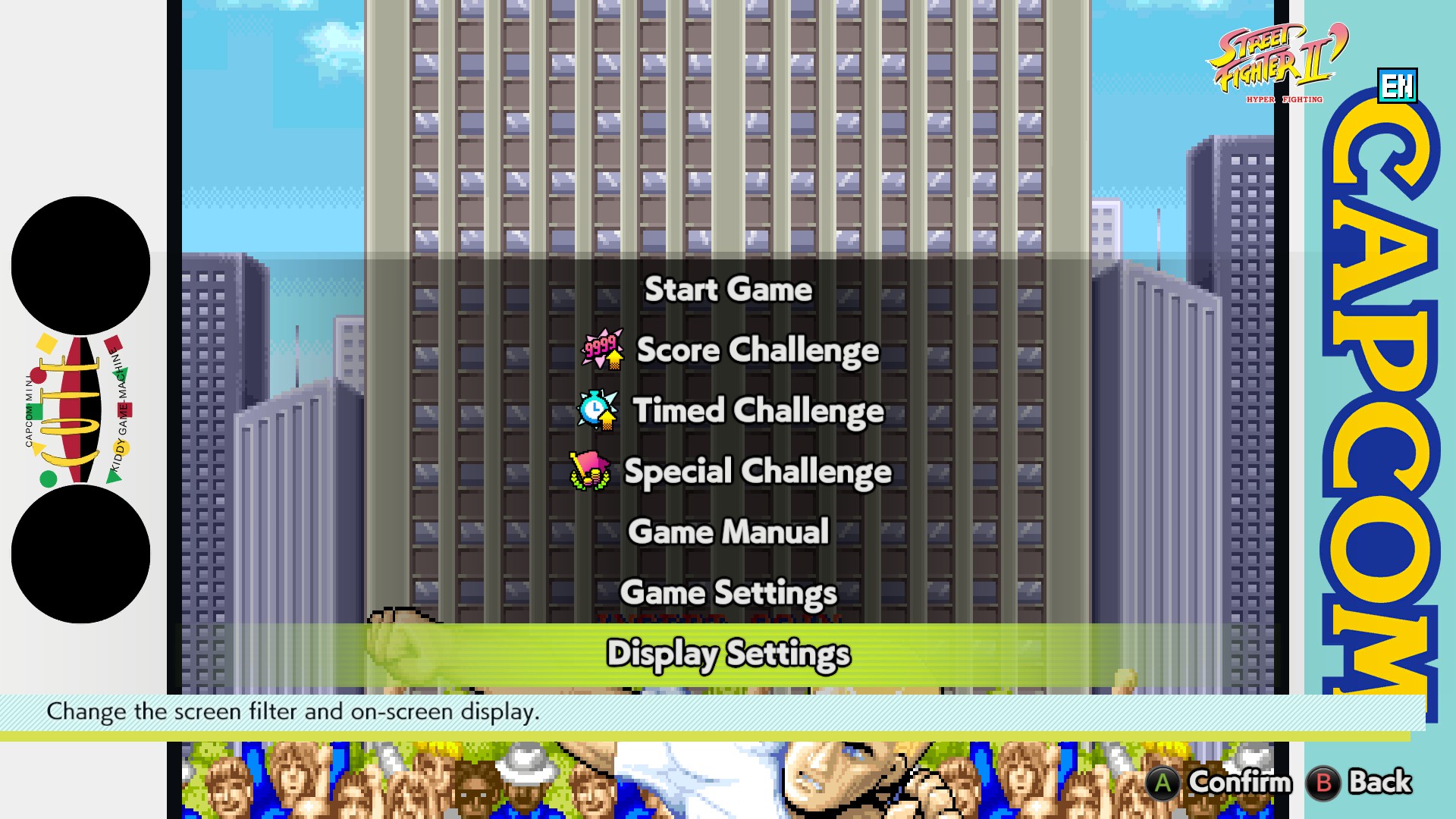The image size is (1456, 819).
Task: Tap the Confirm button
Action: point(1219,782)
